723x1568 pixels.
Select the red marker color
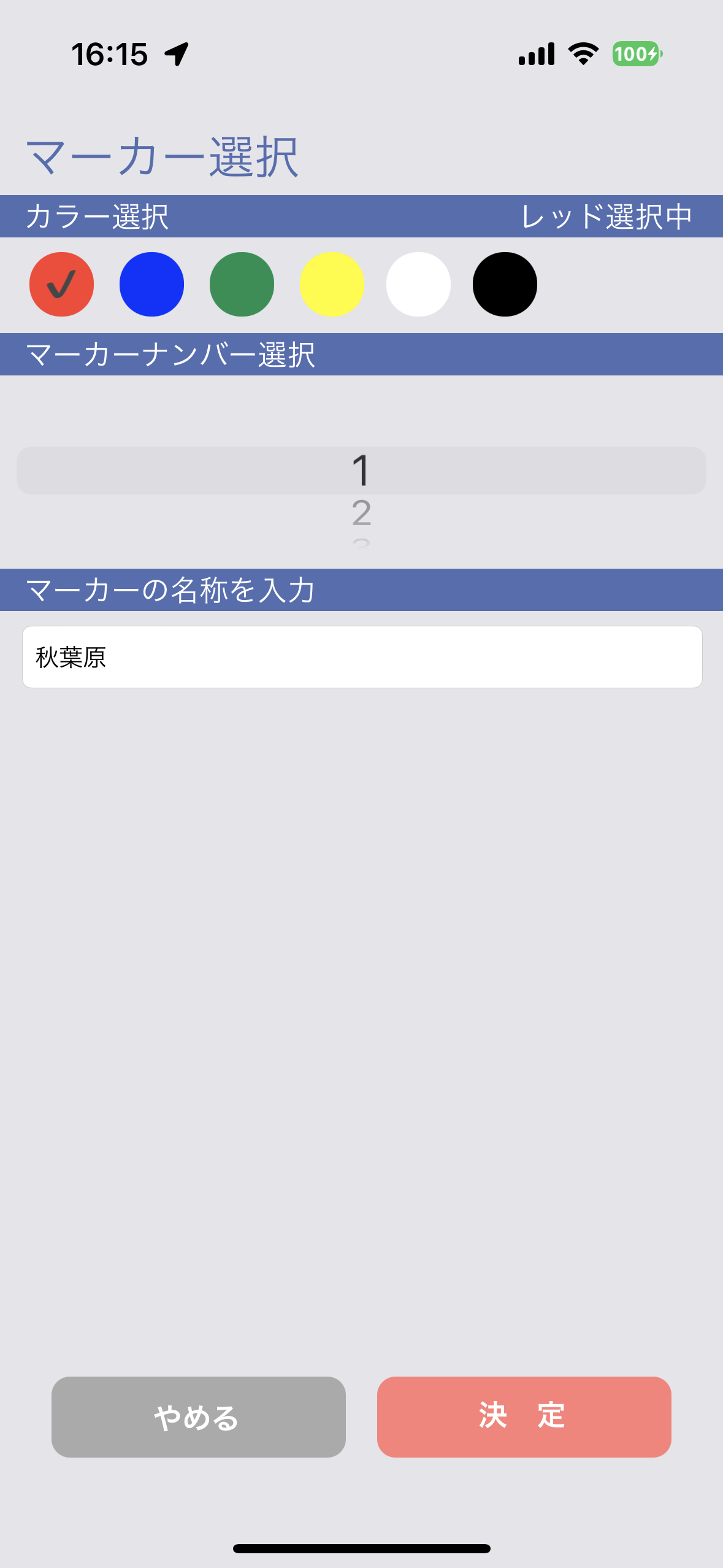[x=61, y=284]
